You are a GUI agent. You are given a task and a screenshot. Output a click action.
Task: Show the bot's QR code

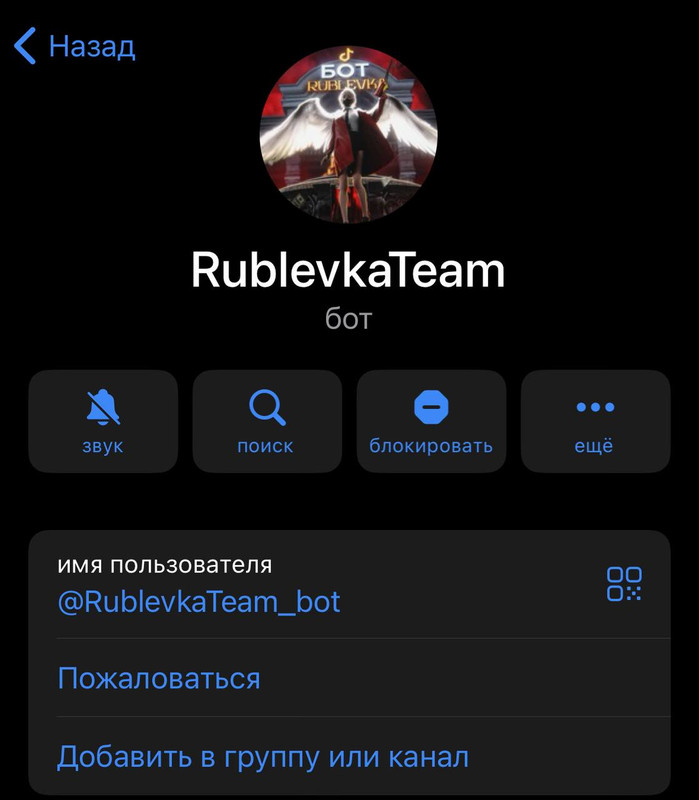[x=624, y=583]
